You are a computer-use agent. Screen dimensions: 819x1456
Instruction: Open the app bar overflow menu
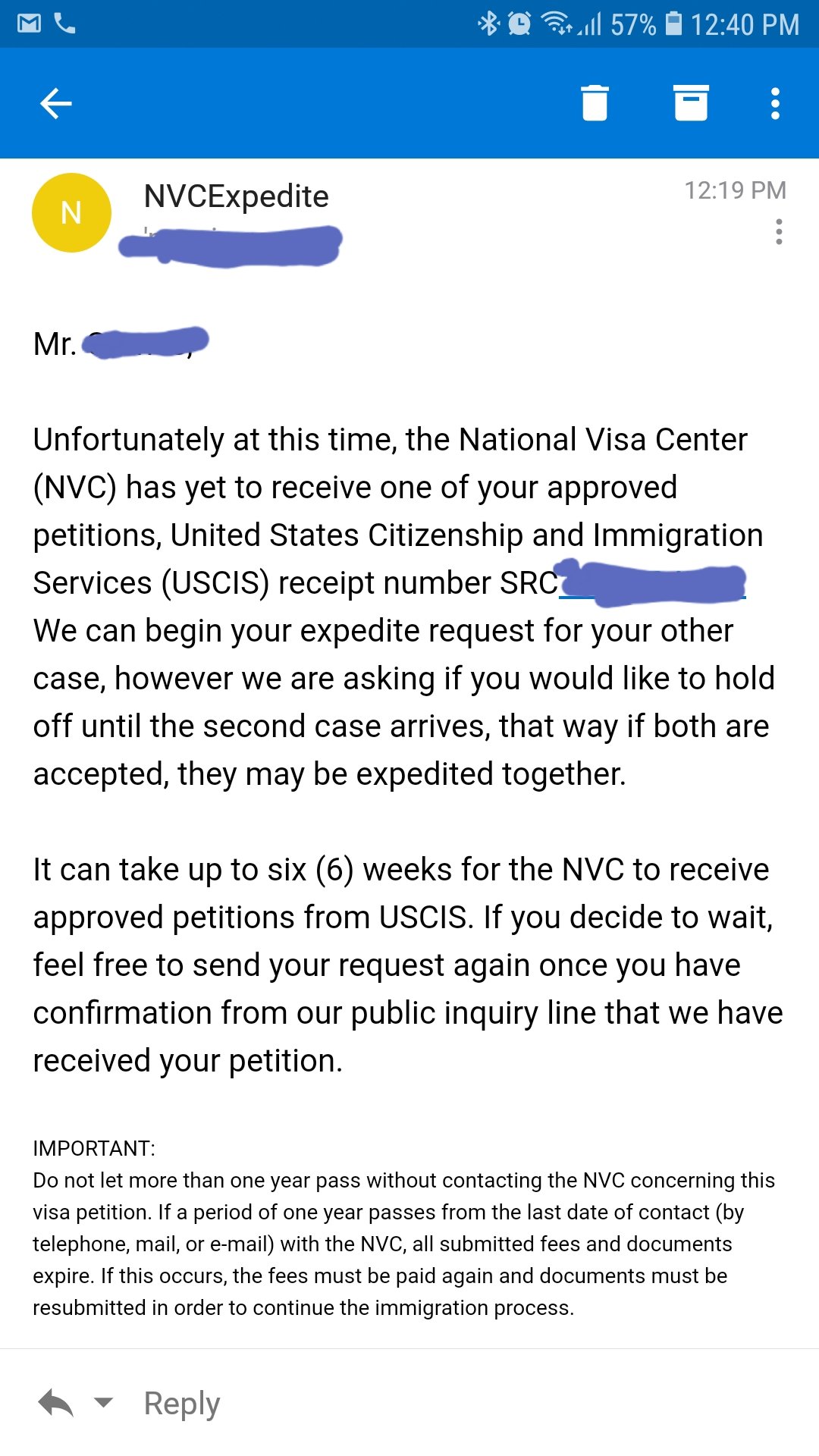point(775,103)
